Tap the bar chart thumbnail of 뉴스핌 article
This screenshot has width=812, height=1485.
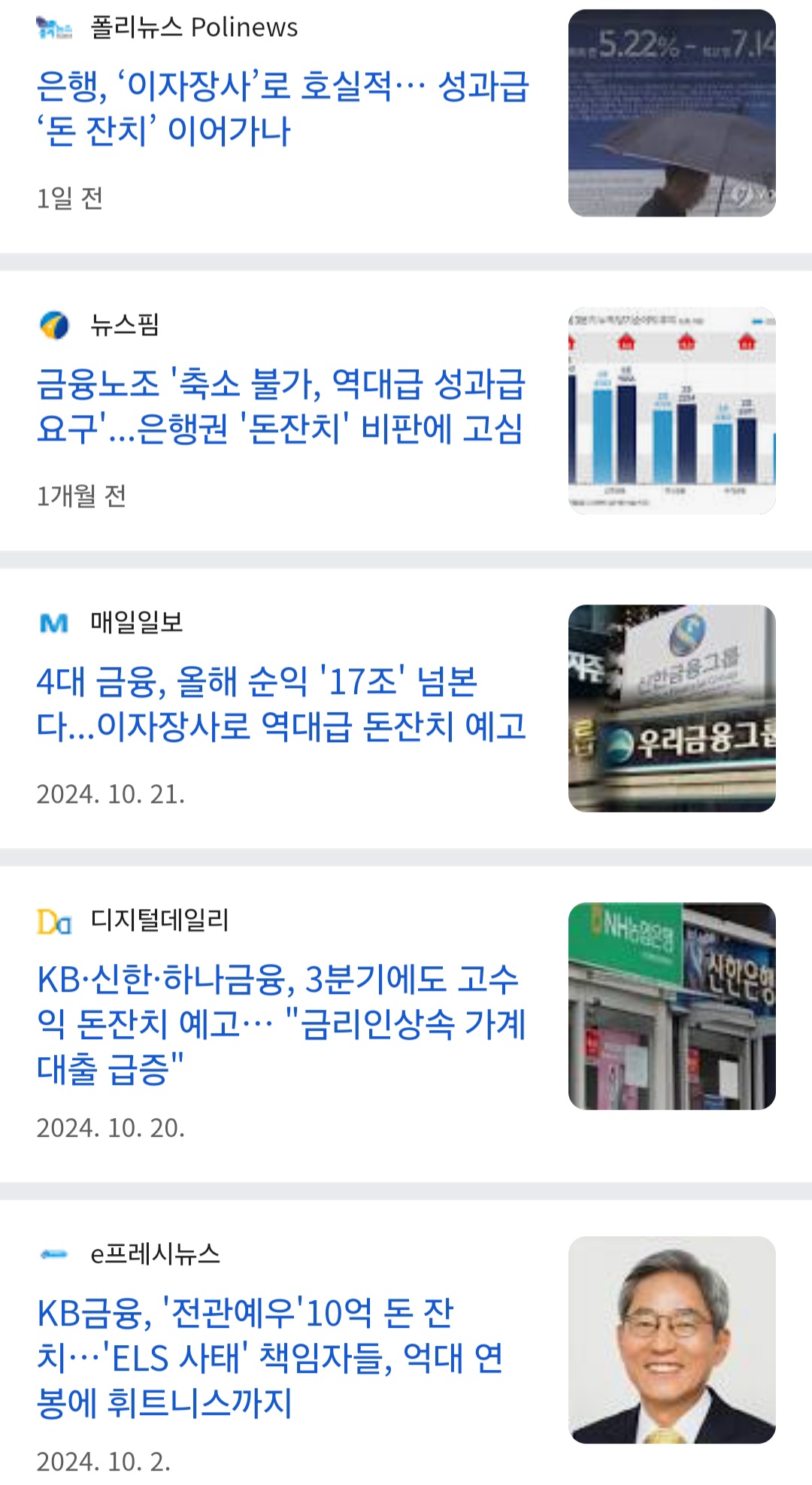(x=671, y=411)
